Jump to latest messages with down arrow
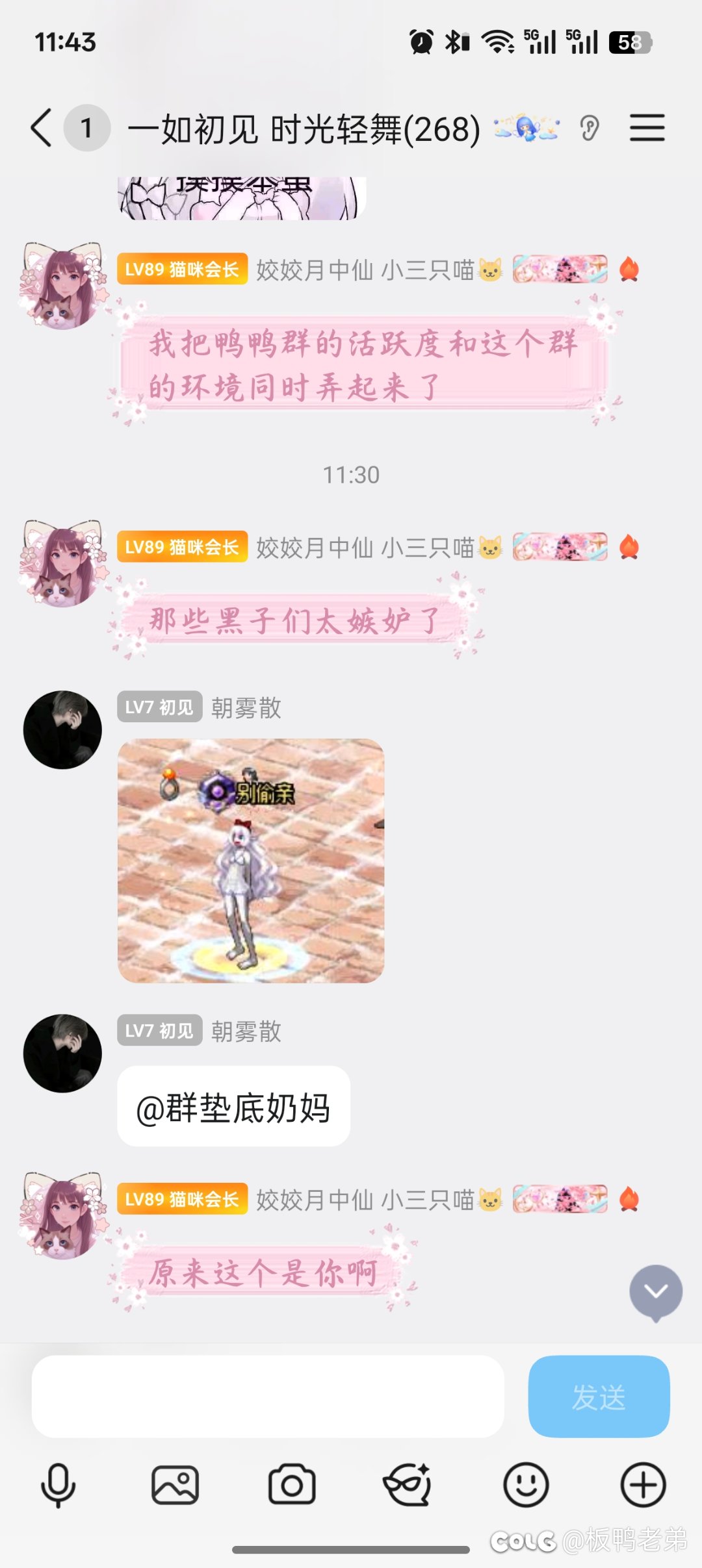 point(655,1292)
